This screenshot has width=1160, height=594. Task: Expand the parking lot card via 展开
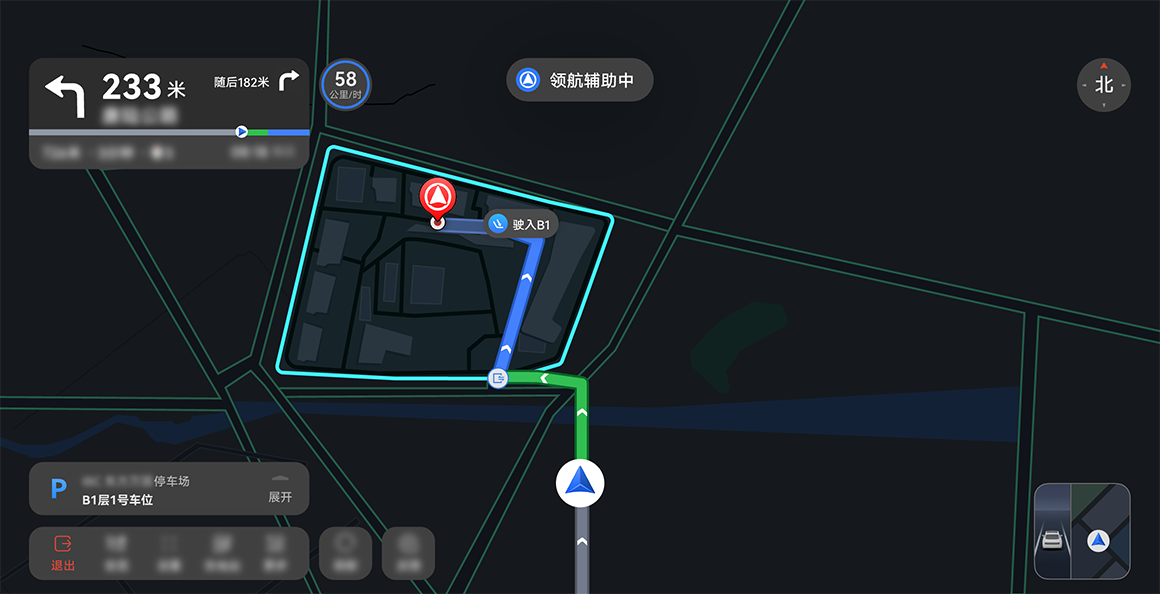[280, 489]
